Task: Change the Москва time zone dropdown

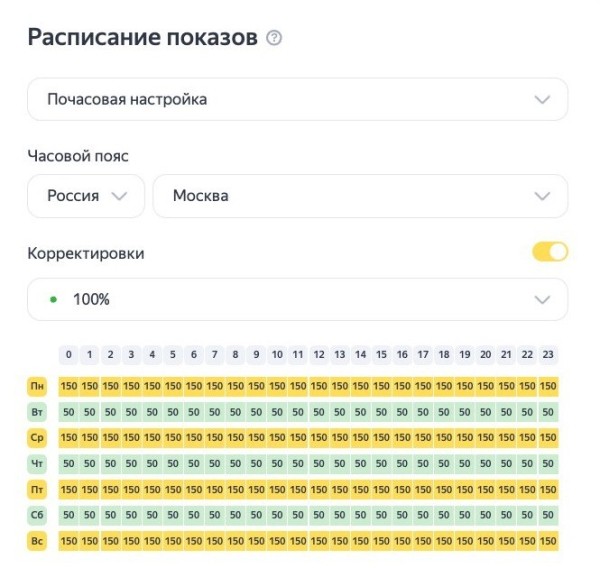Action: [x=360, y=196]
